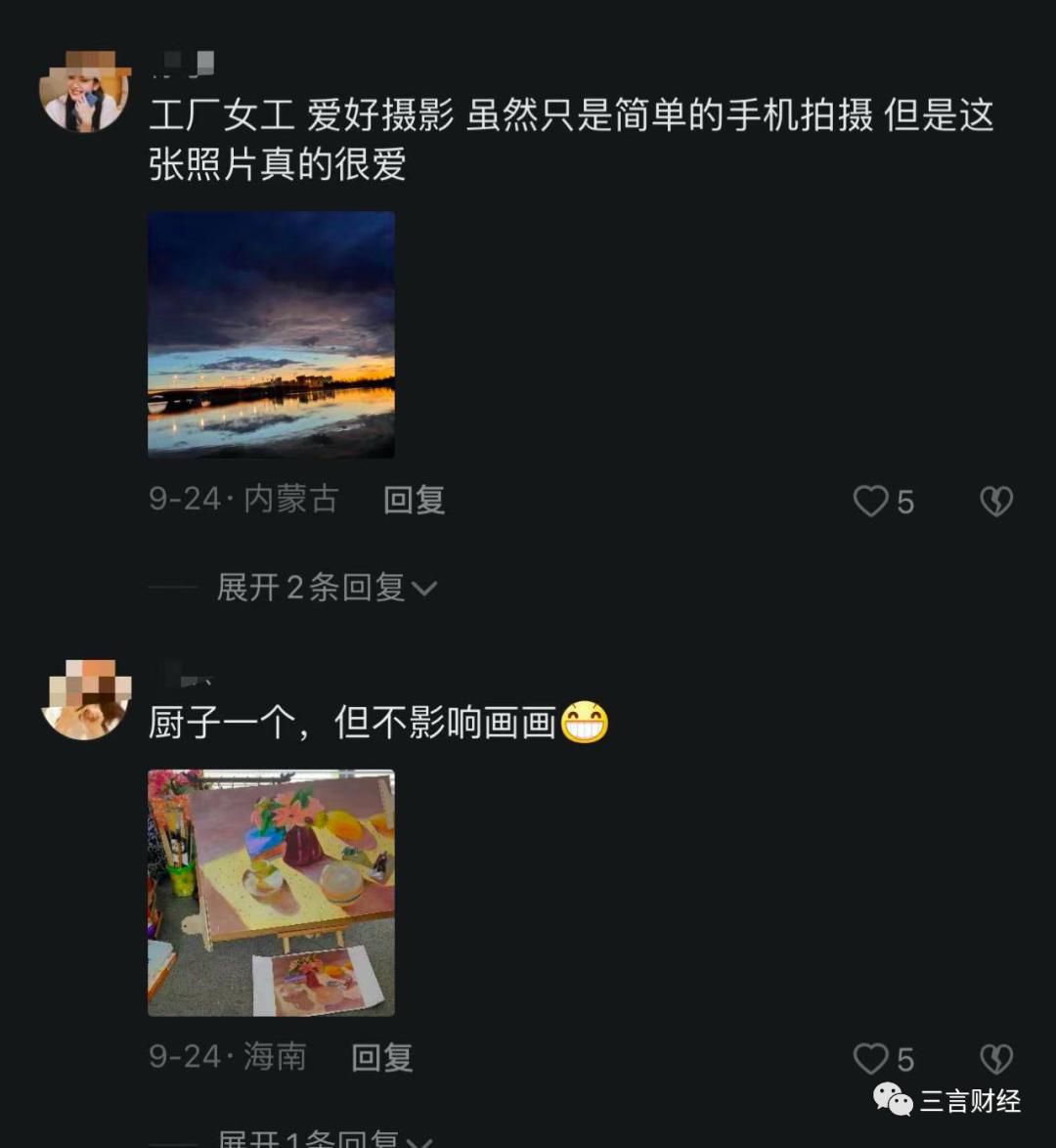
Task: Tap 回复 under the painting comment
Action: tap(380, 1057)
